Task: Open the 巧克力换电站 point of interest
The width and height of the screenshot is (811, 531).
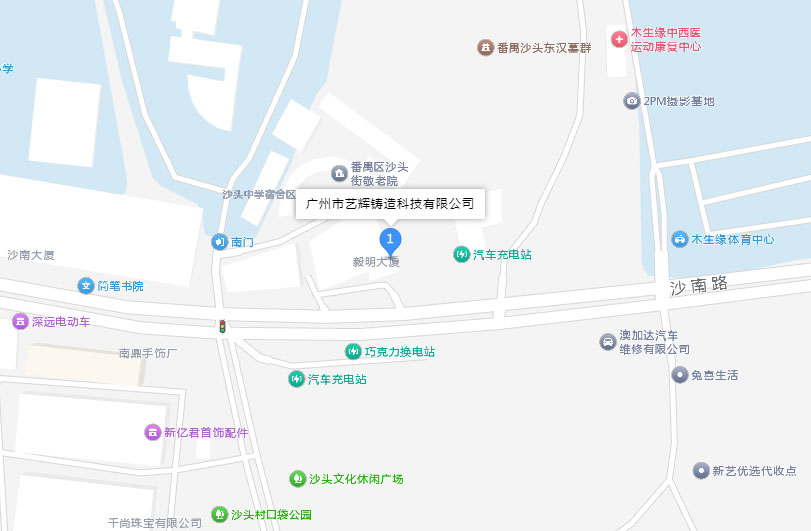Action: (353, 352)
